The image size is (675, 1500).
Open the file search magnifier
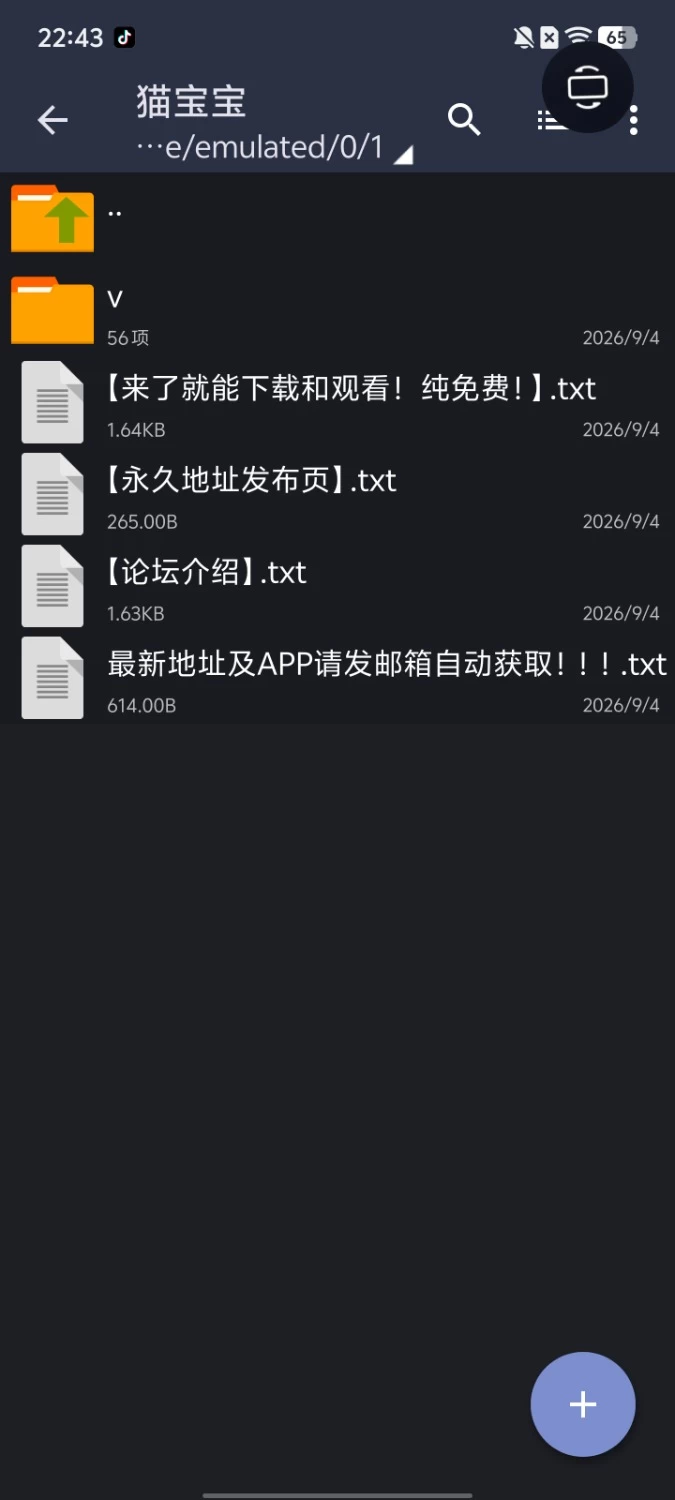pos(464,120)
